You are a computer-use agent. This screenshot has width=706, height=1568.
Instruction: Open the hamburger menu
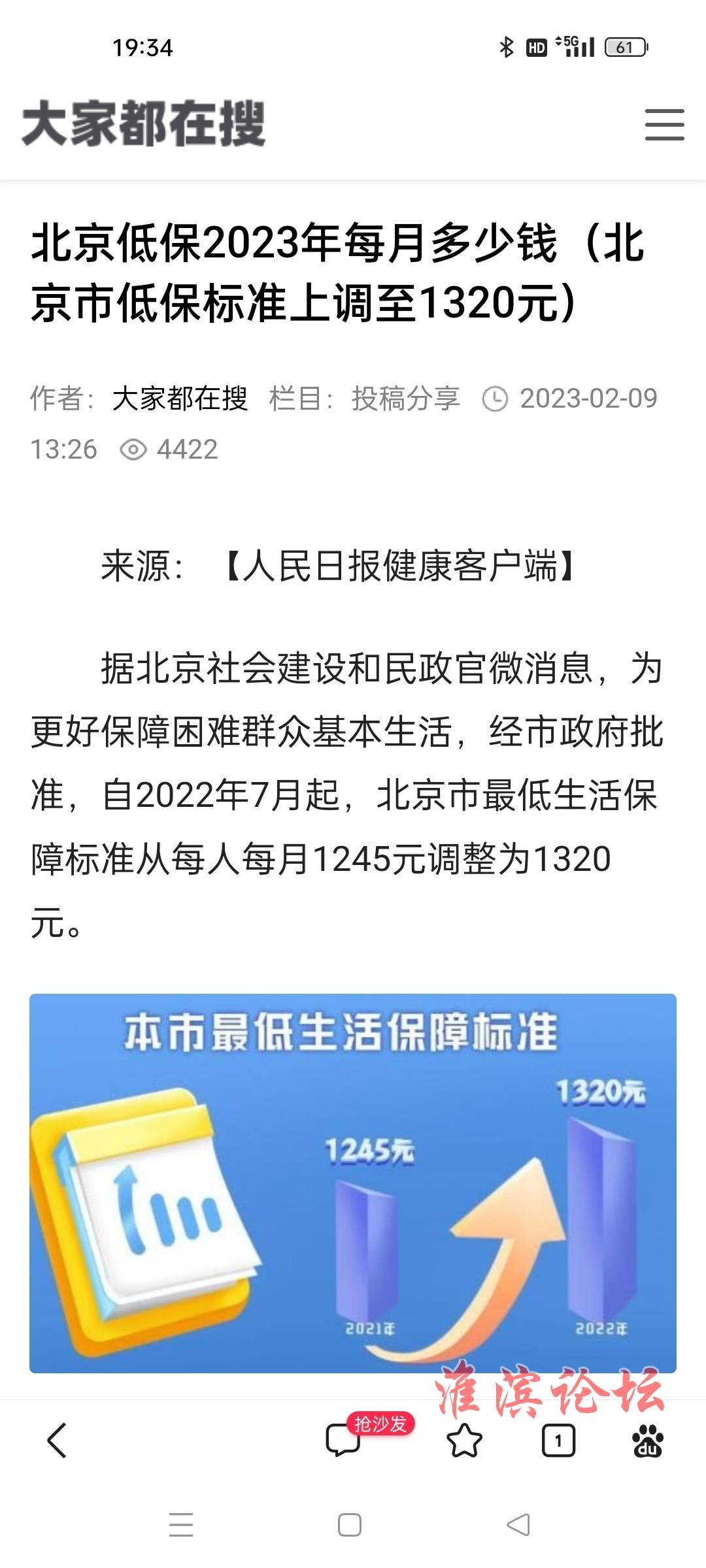point(664,124)
